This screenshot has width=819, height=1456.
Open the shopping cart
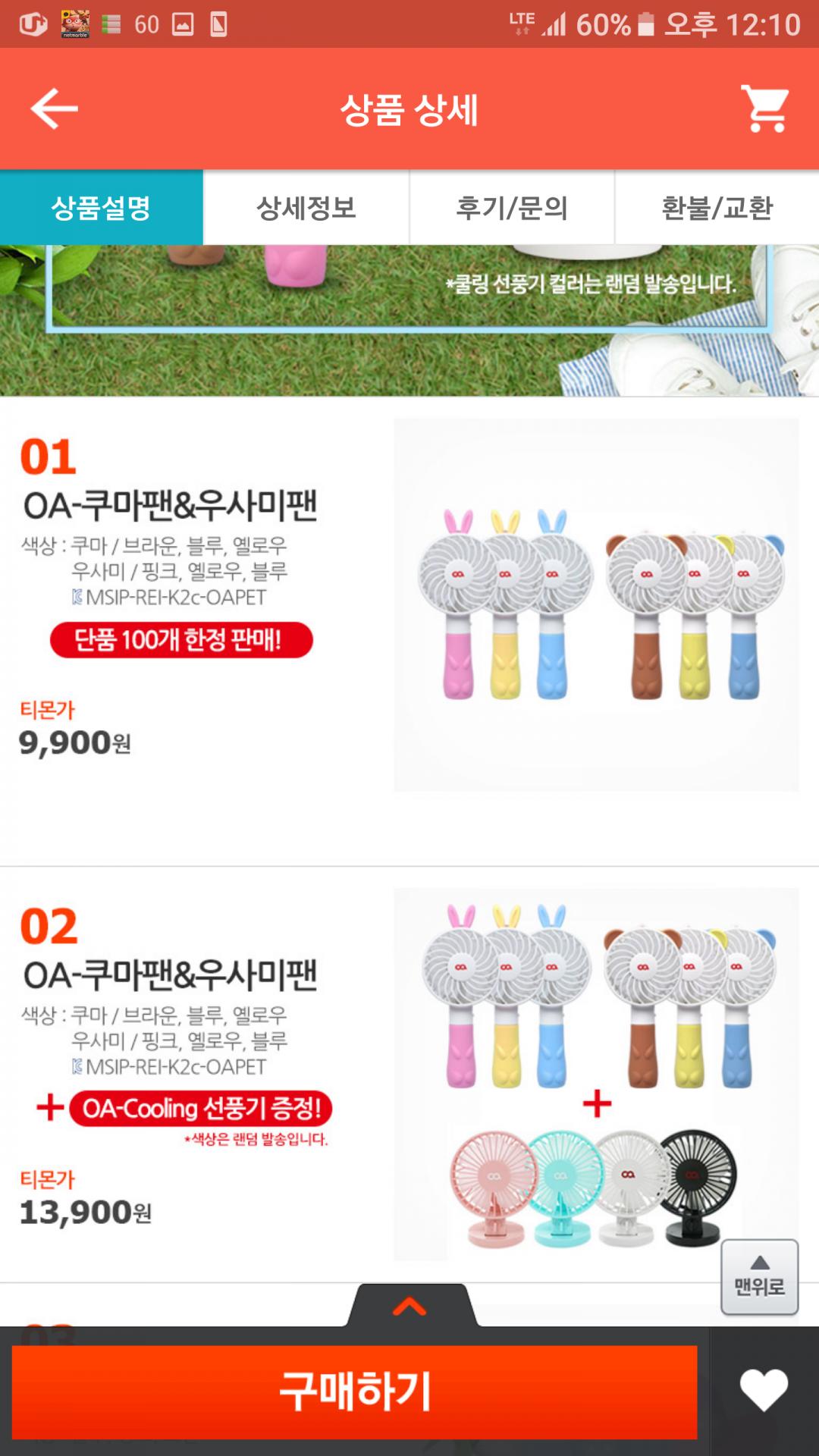pyautogui.click(x=766, y=109)
